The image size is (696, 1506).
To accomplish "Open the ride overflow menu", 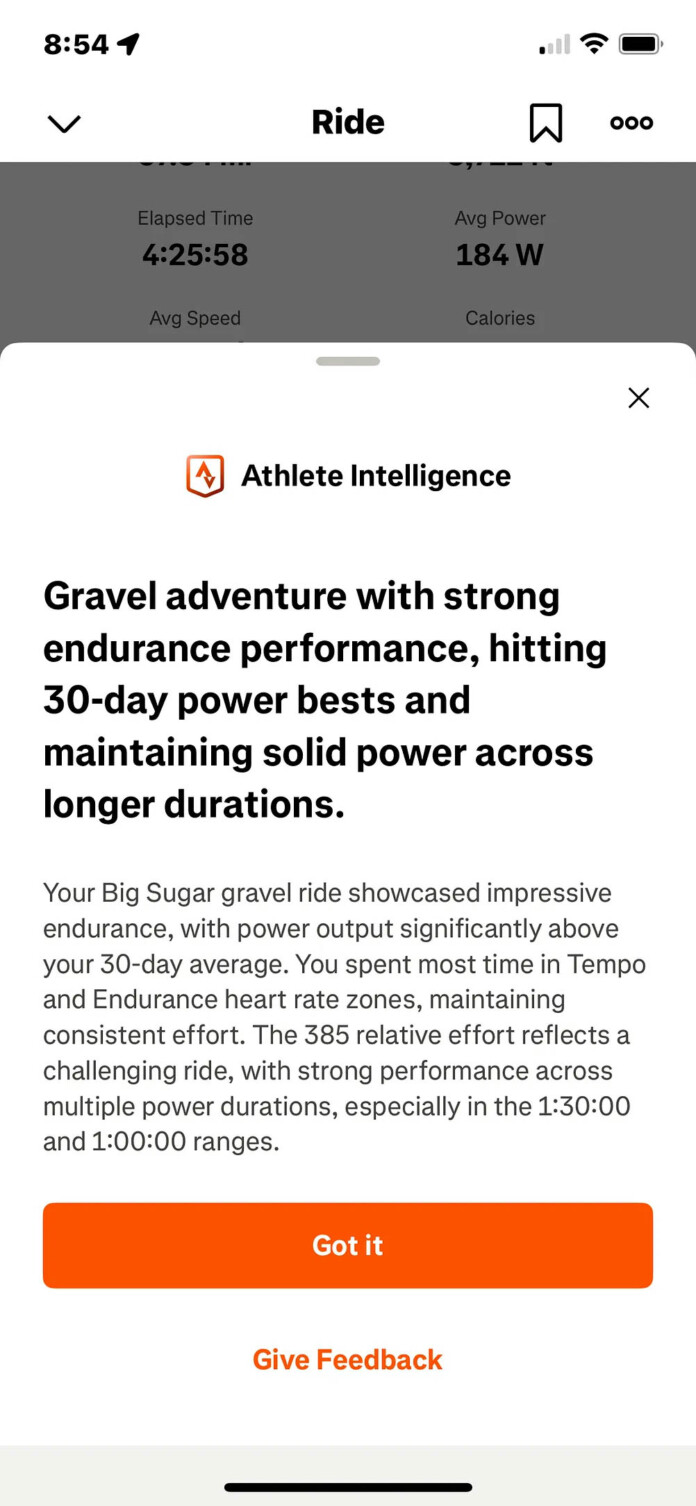I will click(x=631, y=123).
